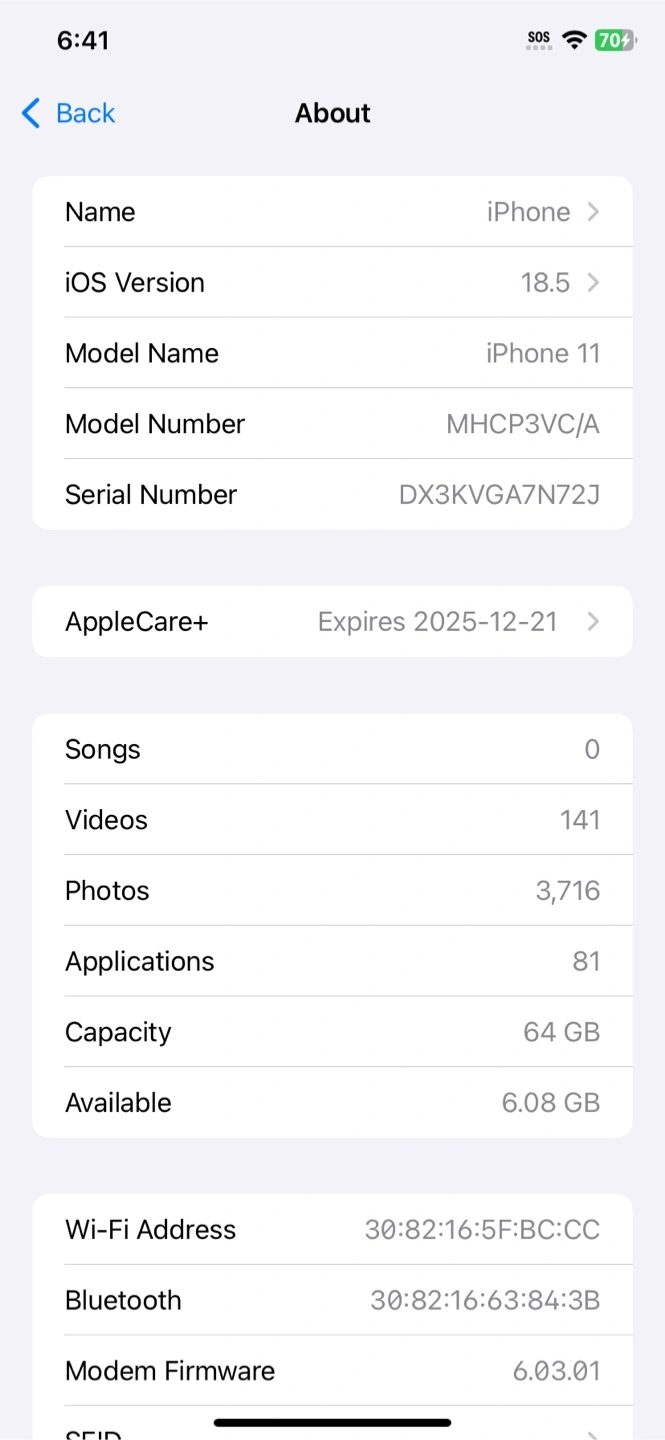View AppleCare+ coverage details
This screenshot has height=1440, width=665.
coord(332,622)
